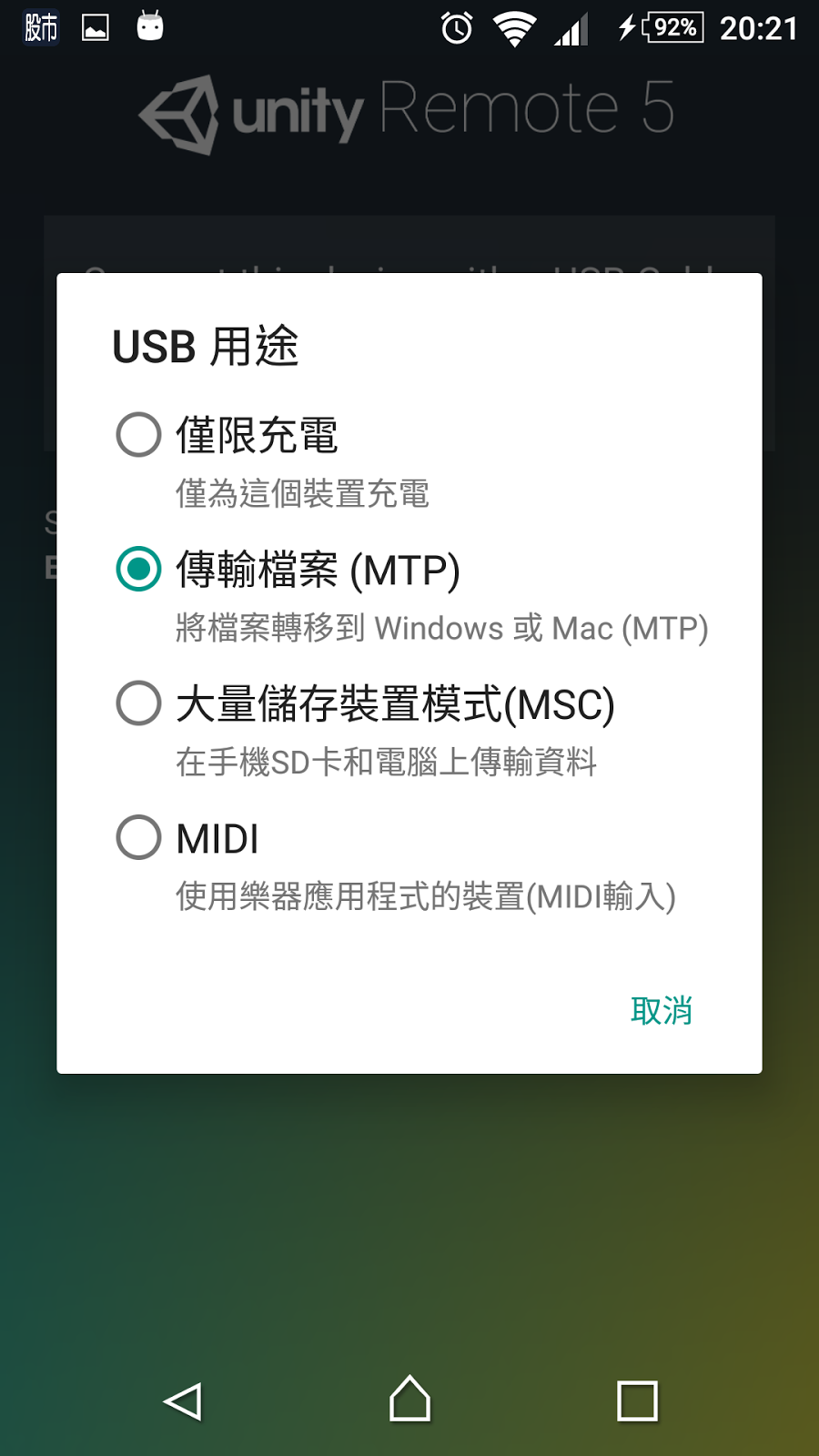Viewport: 819px width, 1456px height.
Task: Select the 傳輸檔案 (MTP) option
Action: pos(136,570)
